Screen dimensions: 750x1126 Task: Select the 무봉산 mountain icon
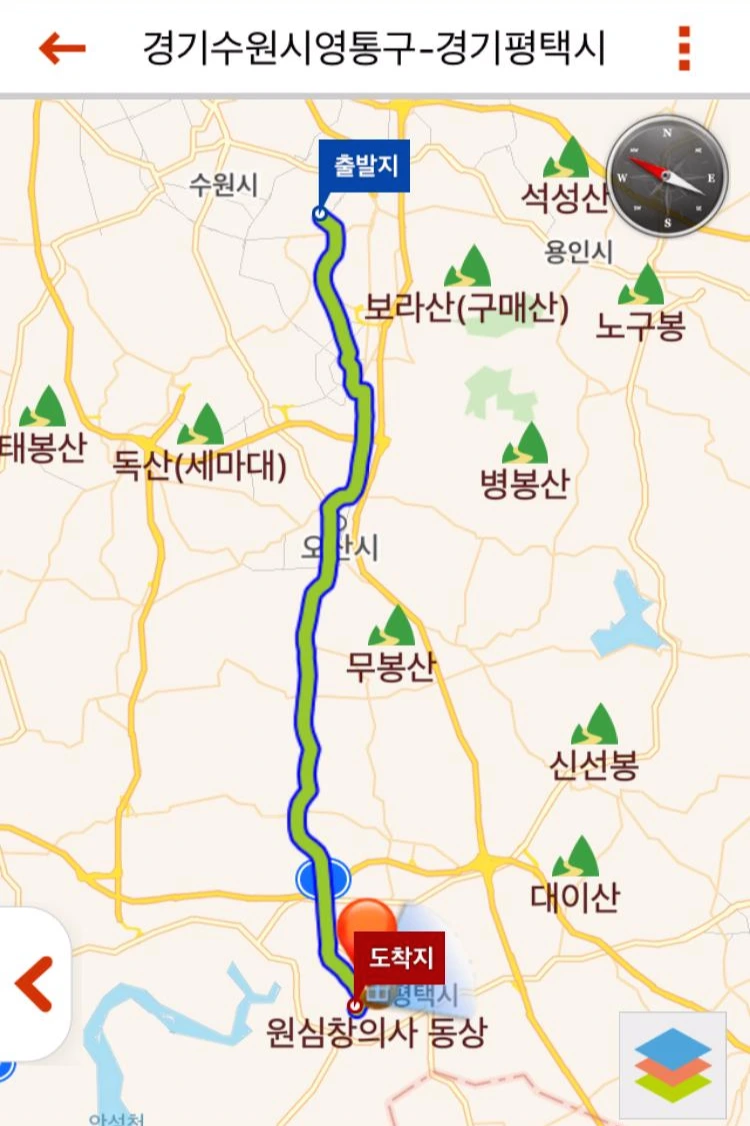pos(392,626)
